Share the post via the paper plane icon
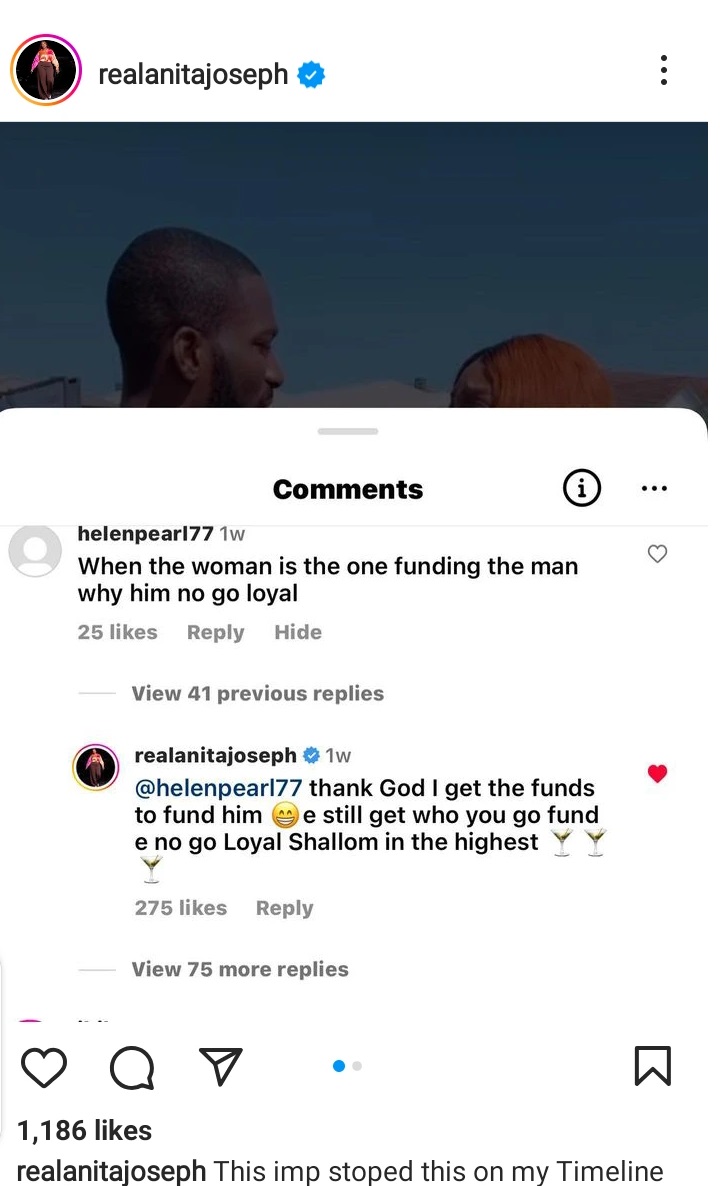720x1186 pixels. pos(221,1067)
